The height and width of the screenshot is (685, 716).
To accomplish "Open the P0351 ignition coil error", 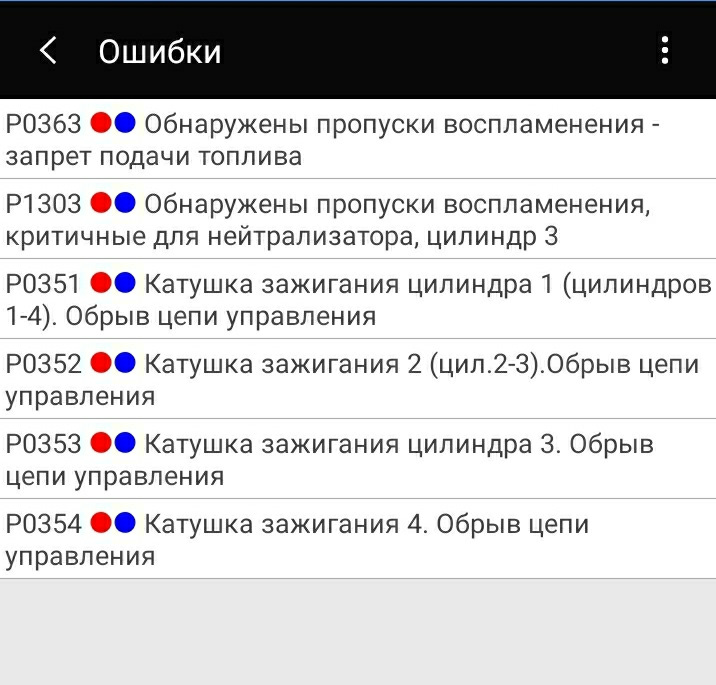I will click(357, 300).
